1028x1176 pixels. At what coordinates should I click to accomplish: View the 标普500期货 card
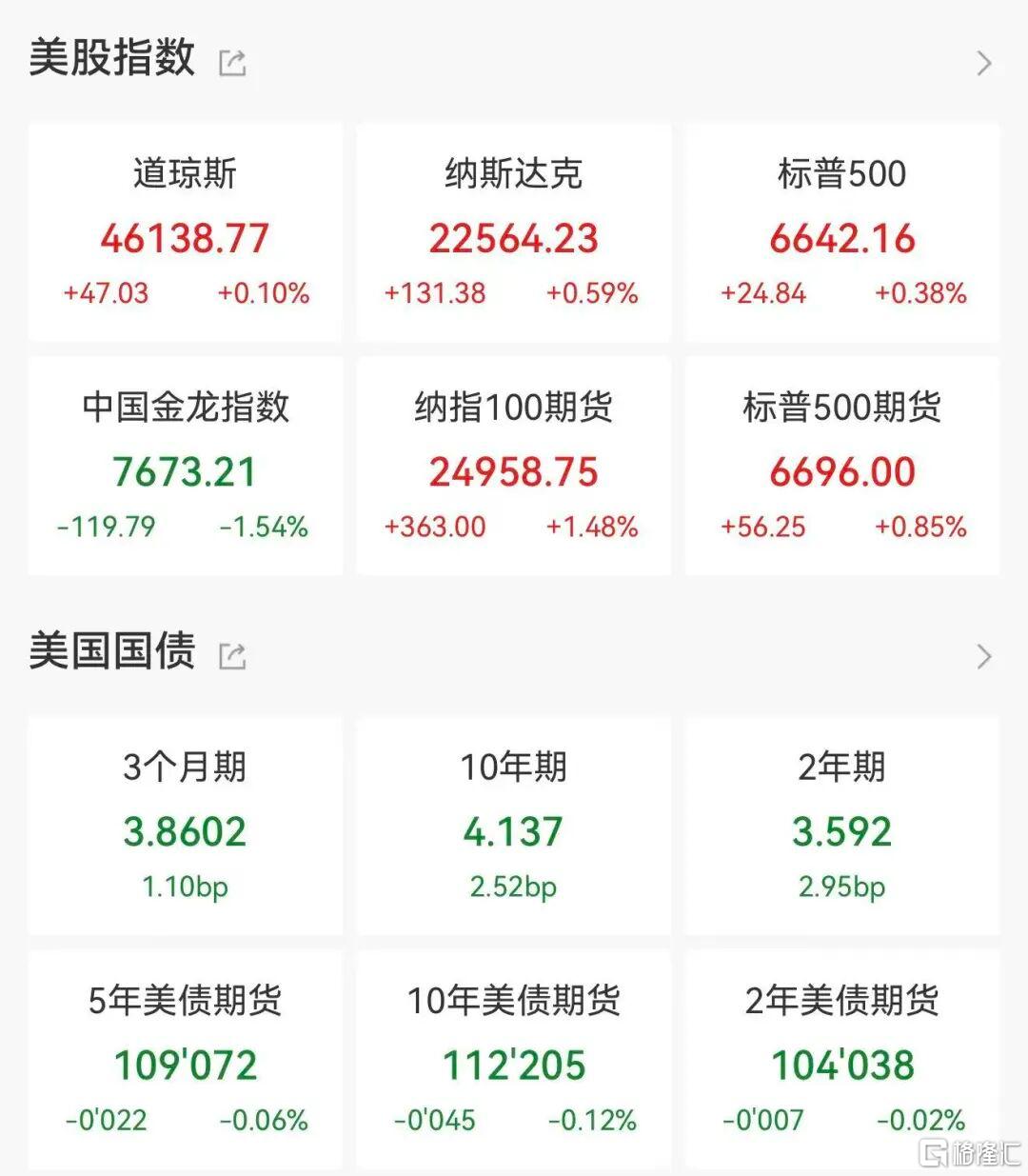point(842,466)
